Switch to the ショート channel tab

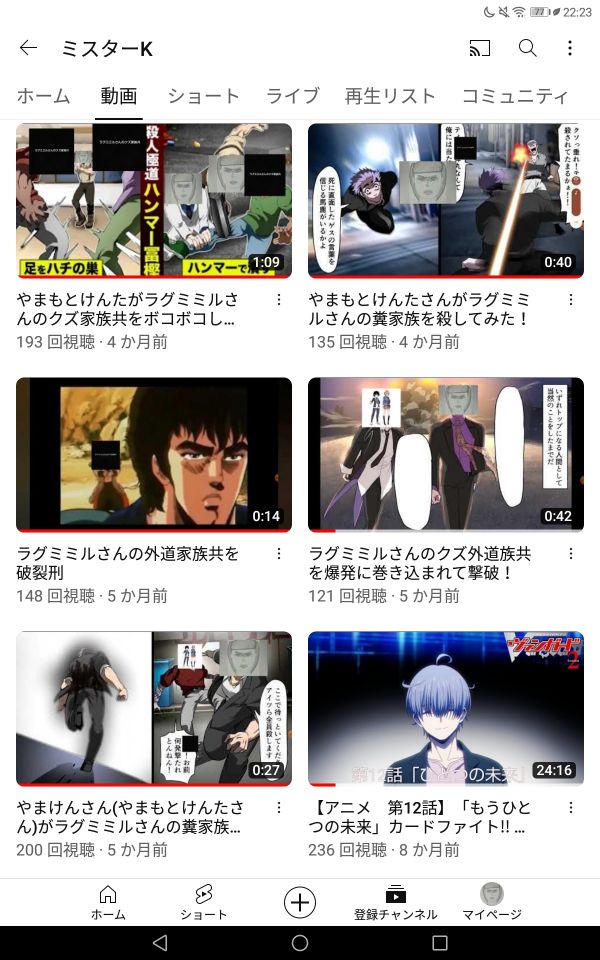pos(203,97)
